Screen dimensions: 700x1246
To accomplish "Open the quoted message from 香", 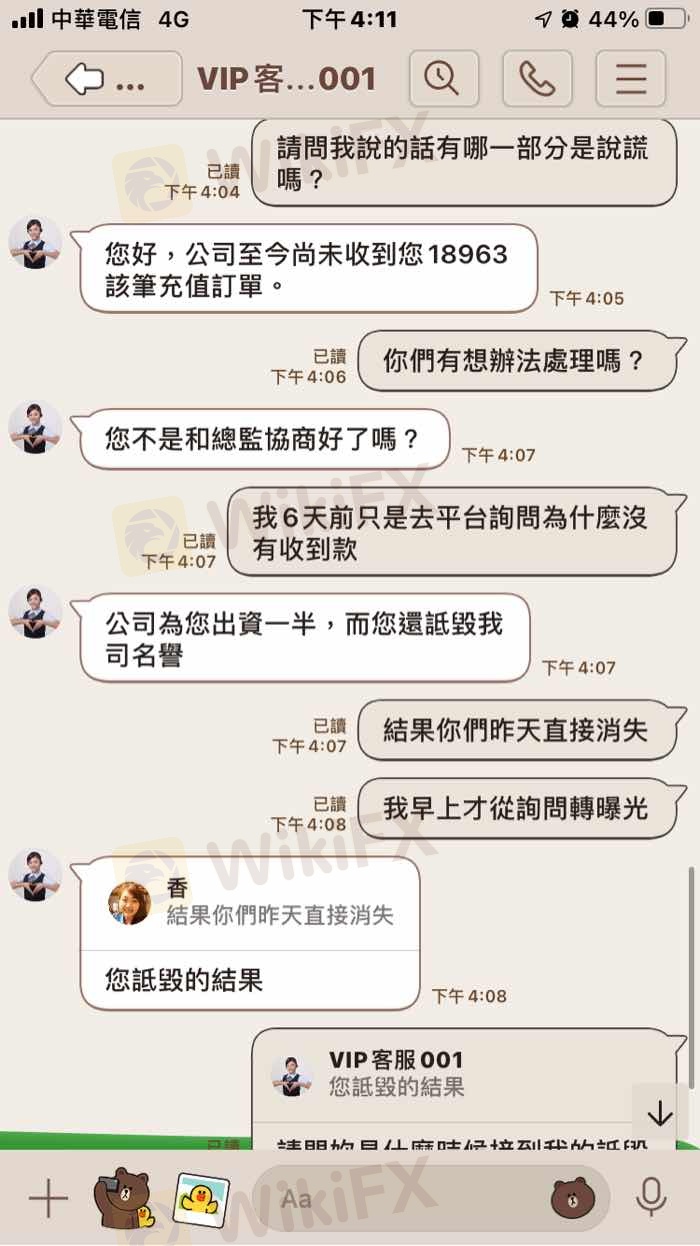I will [250, 904].
